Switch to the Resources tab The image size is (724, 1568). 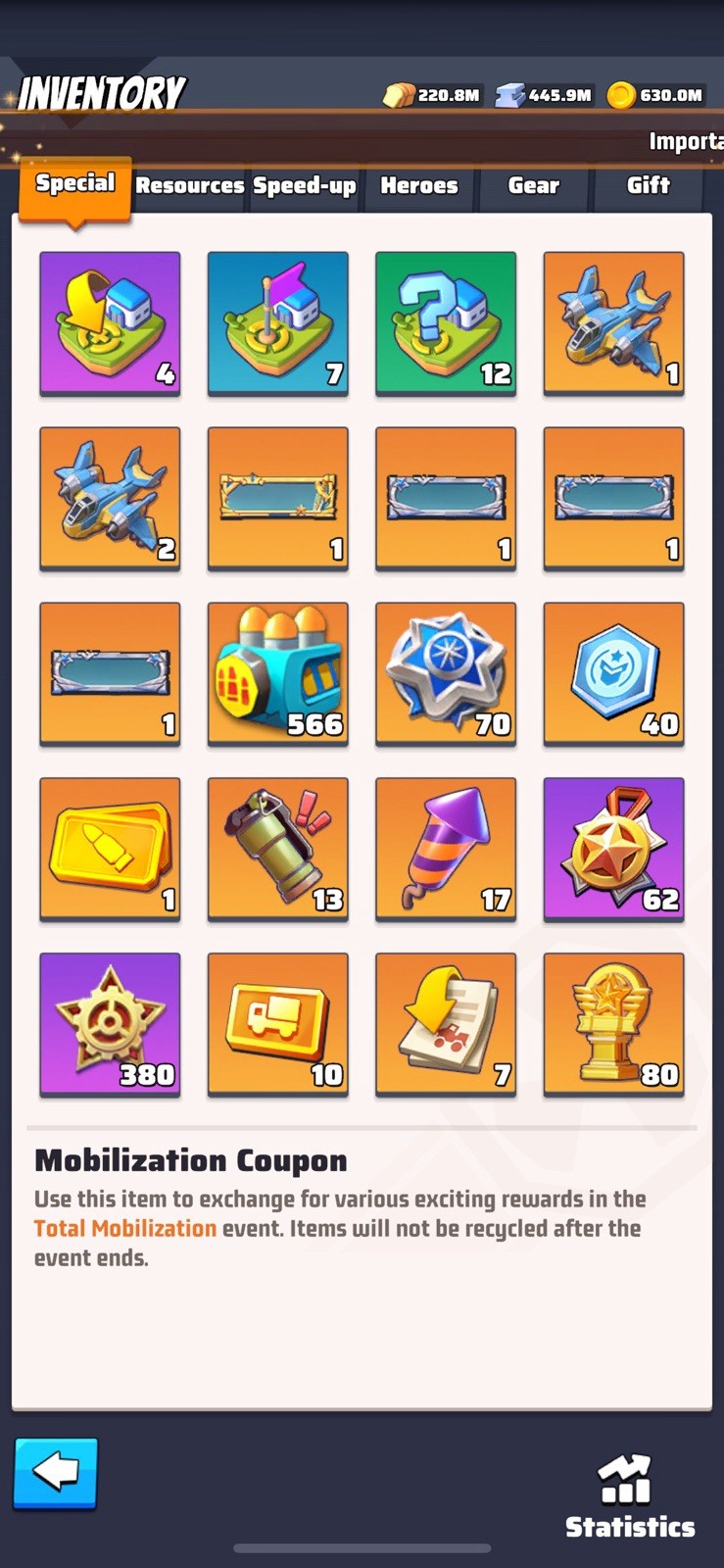coord(189,185)
